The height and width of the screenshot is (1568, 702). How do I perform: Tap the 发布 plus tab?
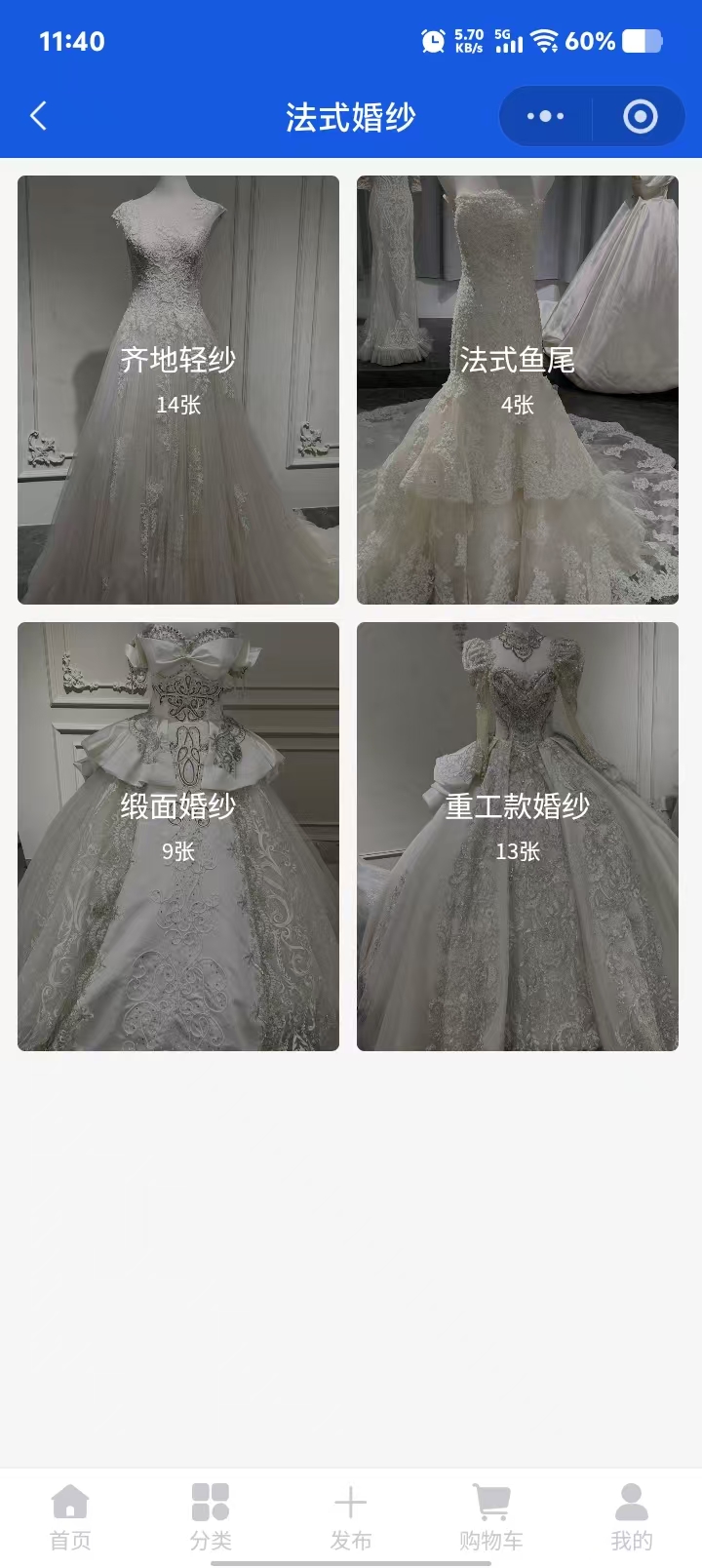[x=351, y=1516]
